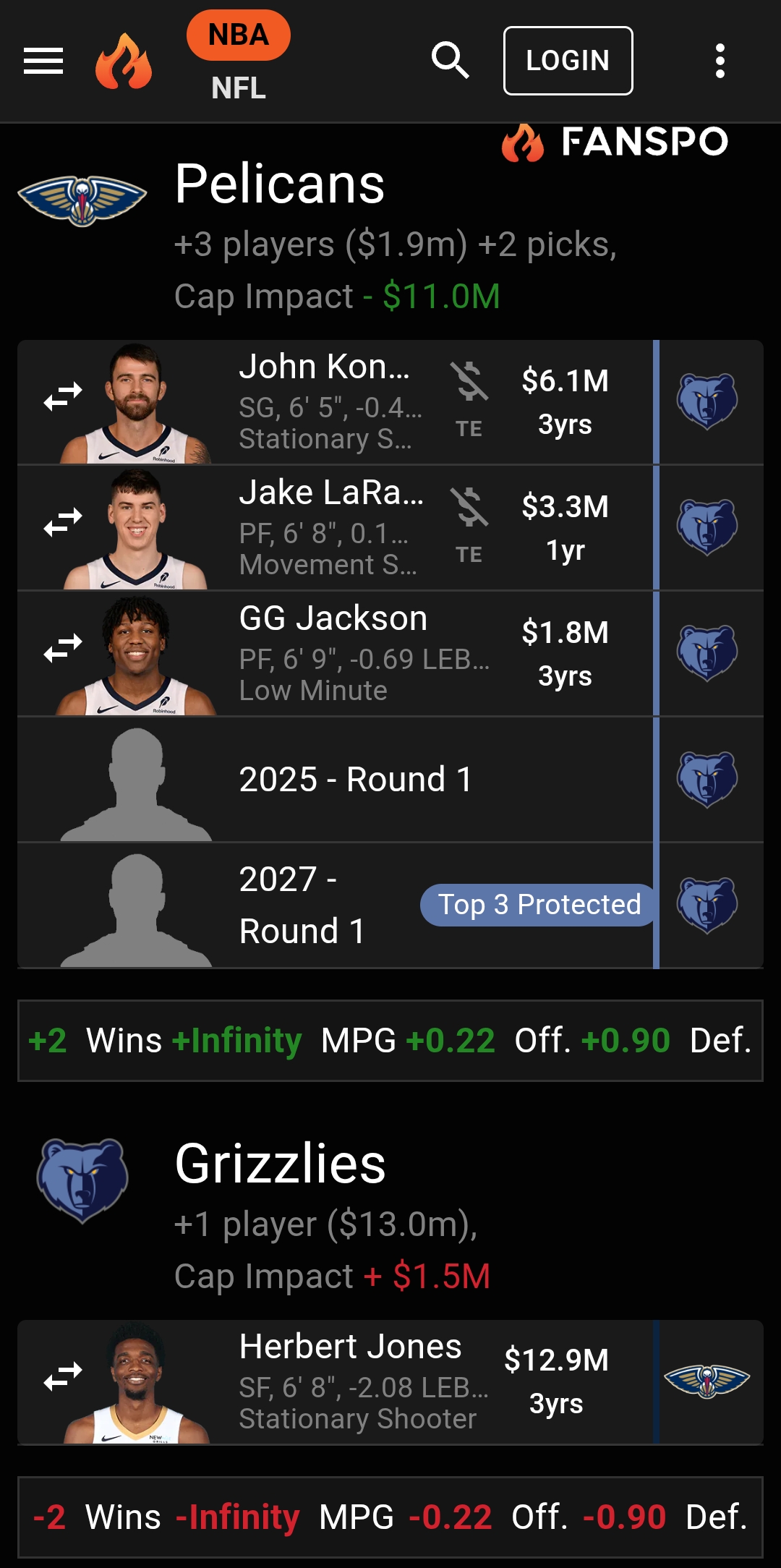The height and width of the screenshot is (1568, 781).
Task: Open the three-dot overflow menu
Action: coord(720,61)
